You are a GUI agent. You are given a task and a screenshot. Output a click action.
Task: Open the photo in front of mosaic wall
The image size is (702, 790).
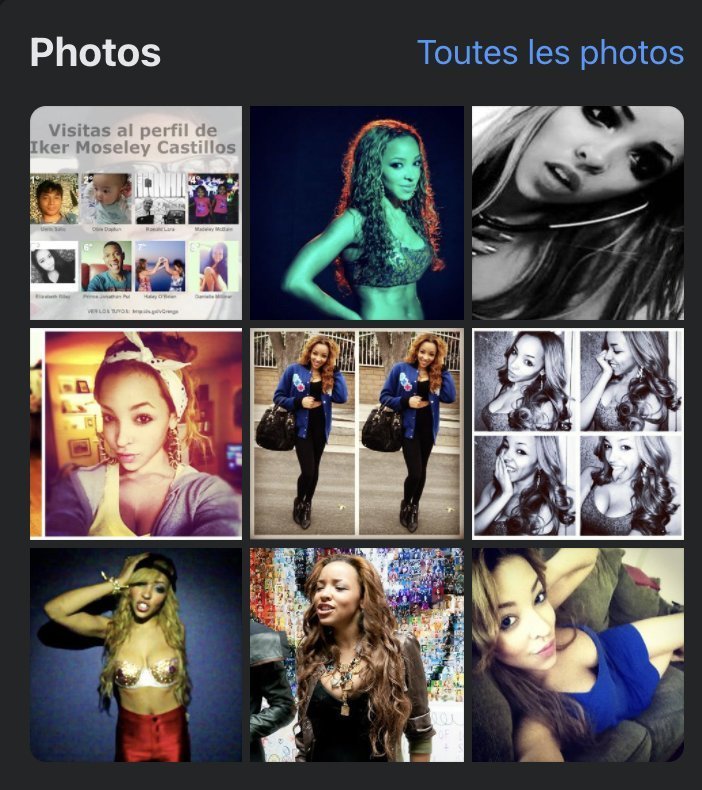357,655
